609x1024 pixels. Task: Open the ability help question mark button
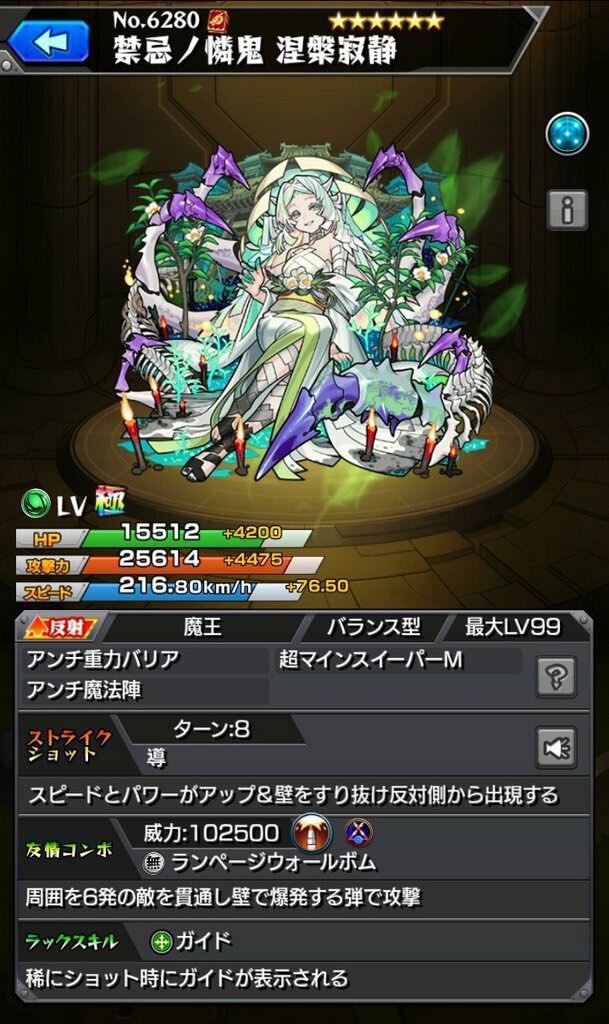(556, 678)
